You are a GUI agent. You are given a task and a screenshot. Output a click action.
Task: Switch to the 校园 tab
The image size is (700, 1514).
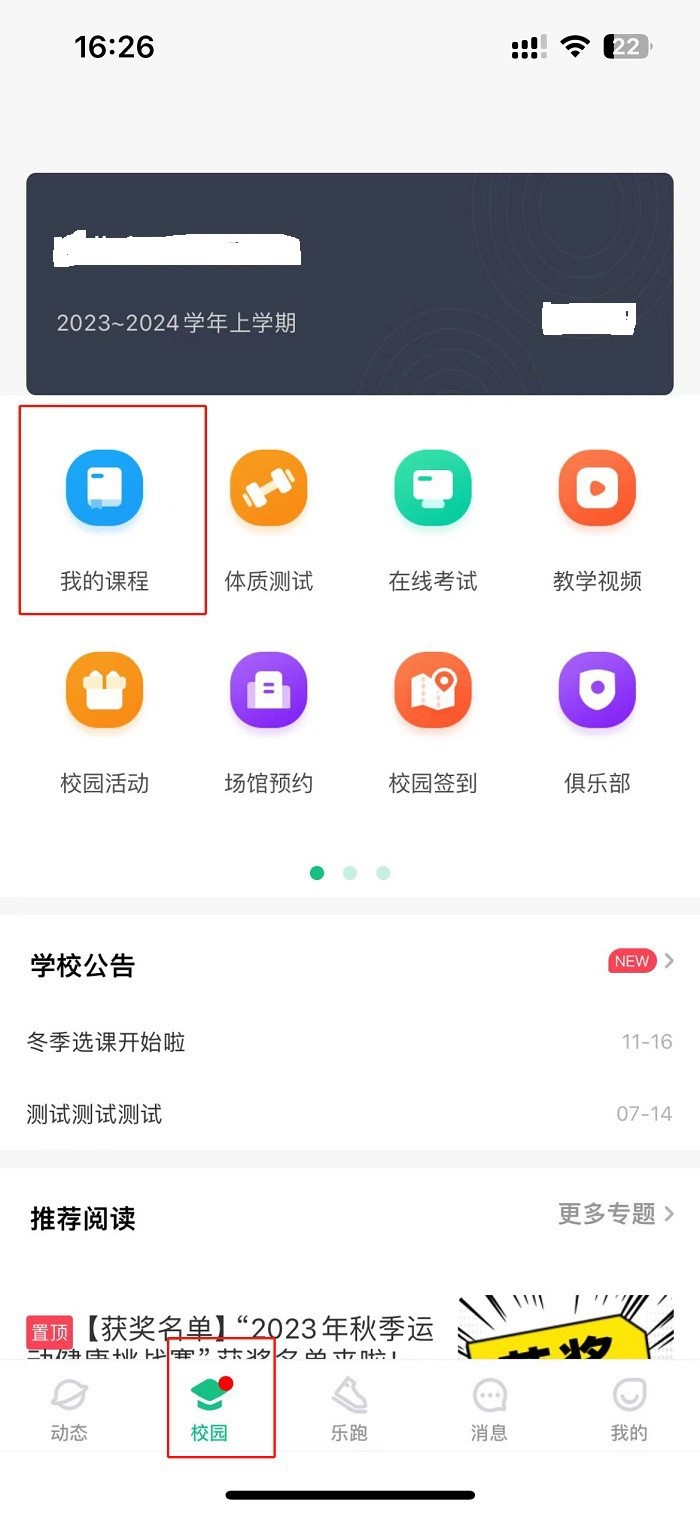pos(210,1410)
